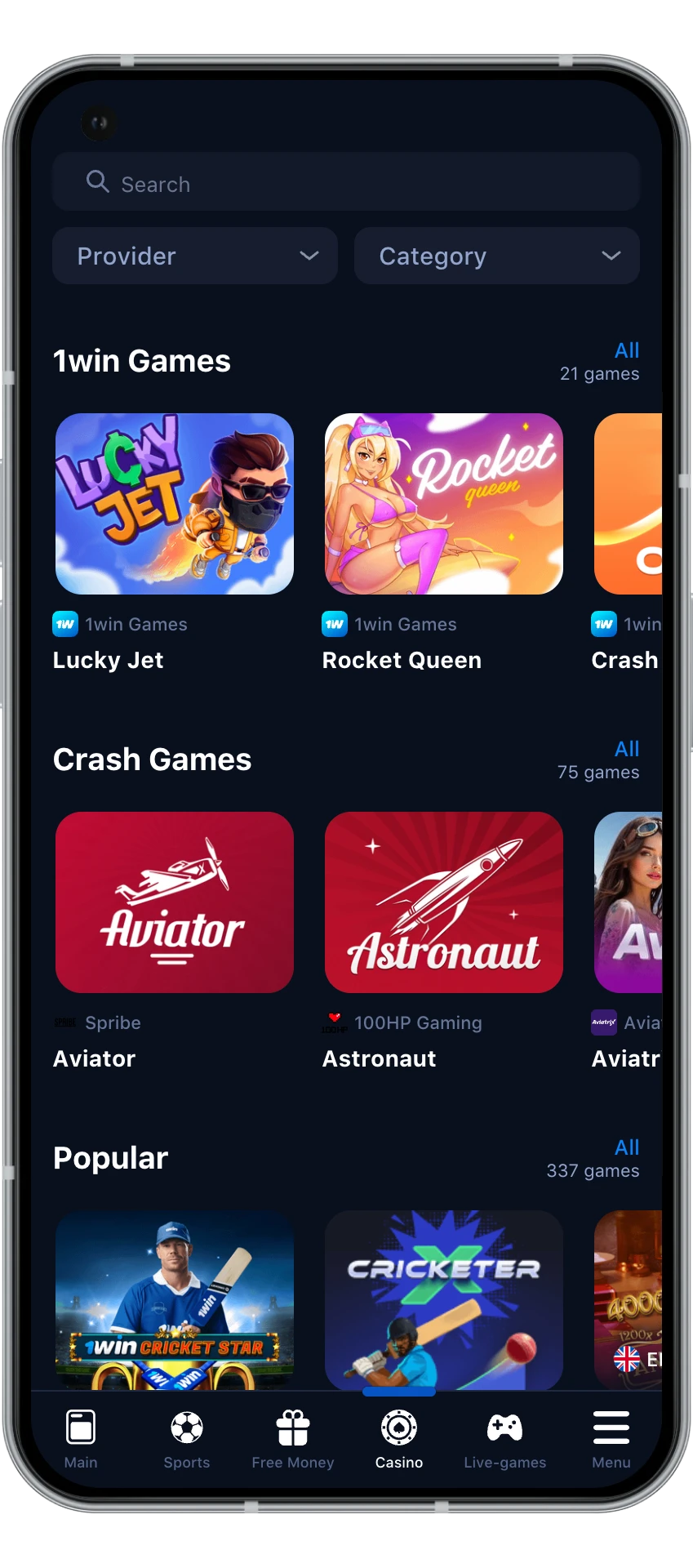Switch to the Sports tab
The height and width of the screenshot is (1568, 693).
click(187, 1439)
